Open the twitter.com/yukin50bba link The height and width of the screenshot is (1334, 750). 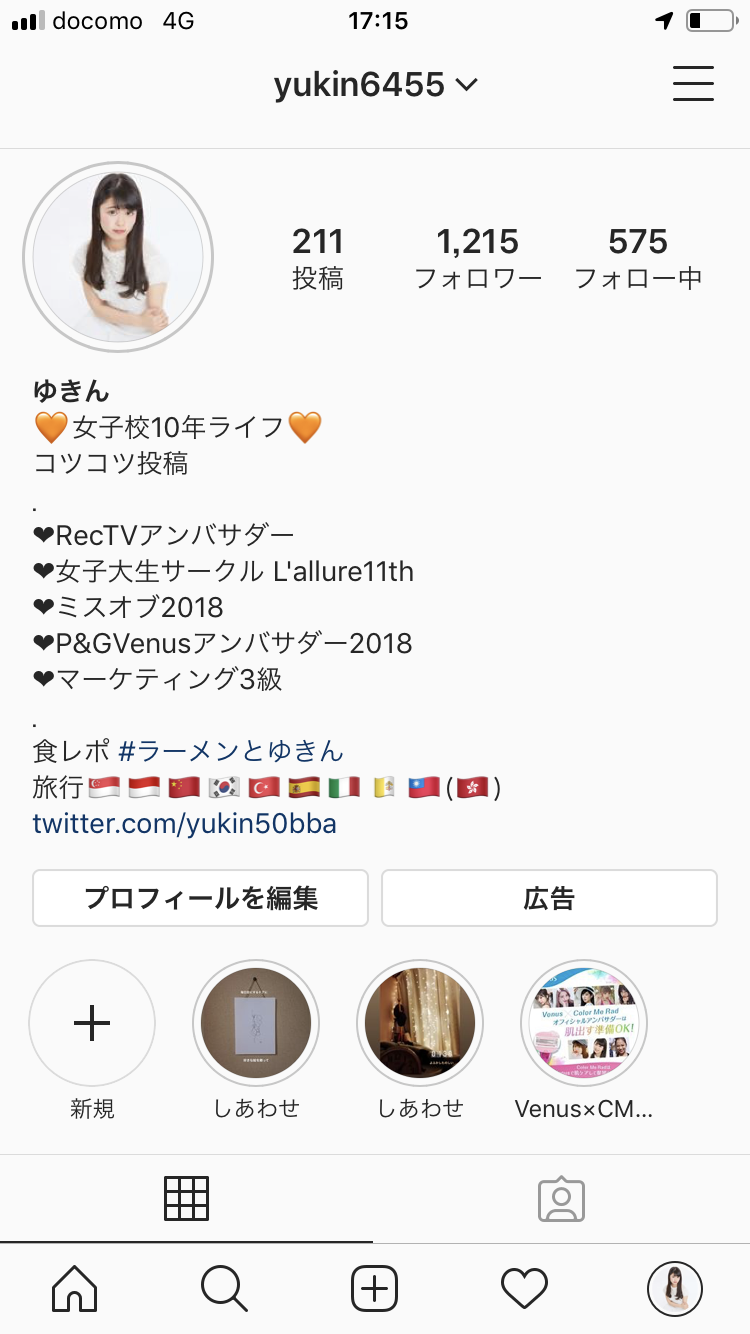coord(185,824)
